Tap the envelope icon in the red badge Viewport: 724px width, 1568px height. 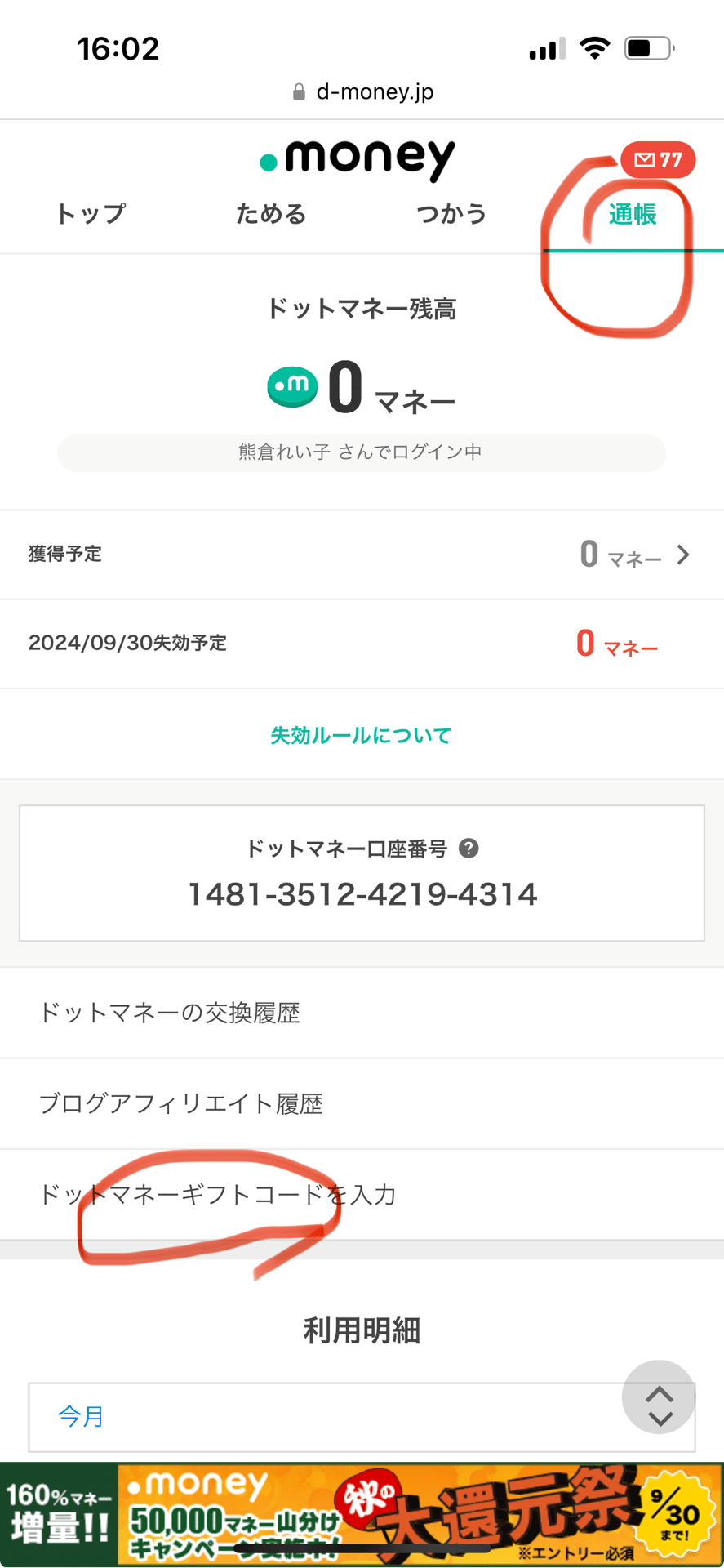645,160
